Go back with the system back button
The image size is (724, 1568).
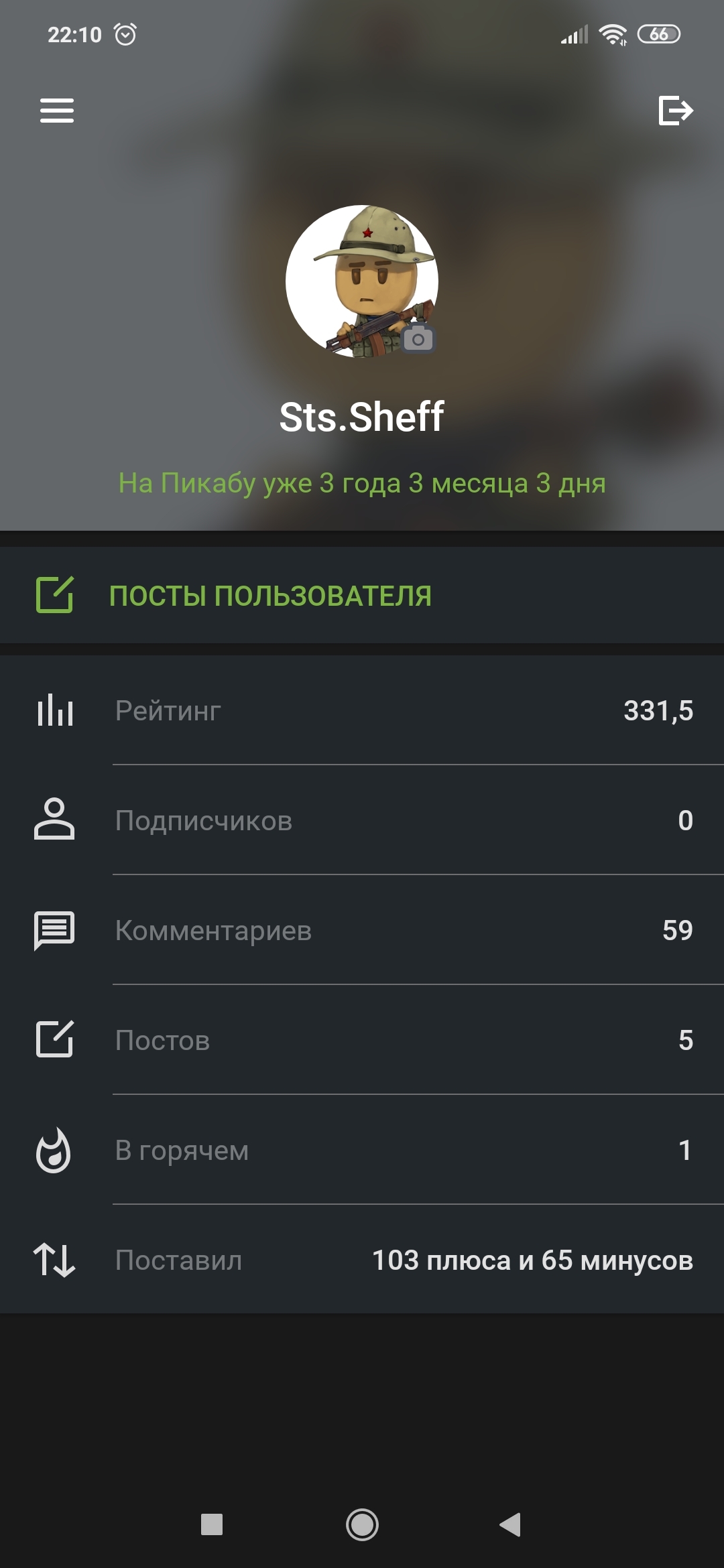point(511,1524)
